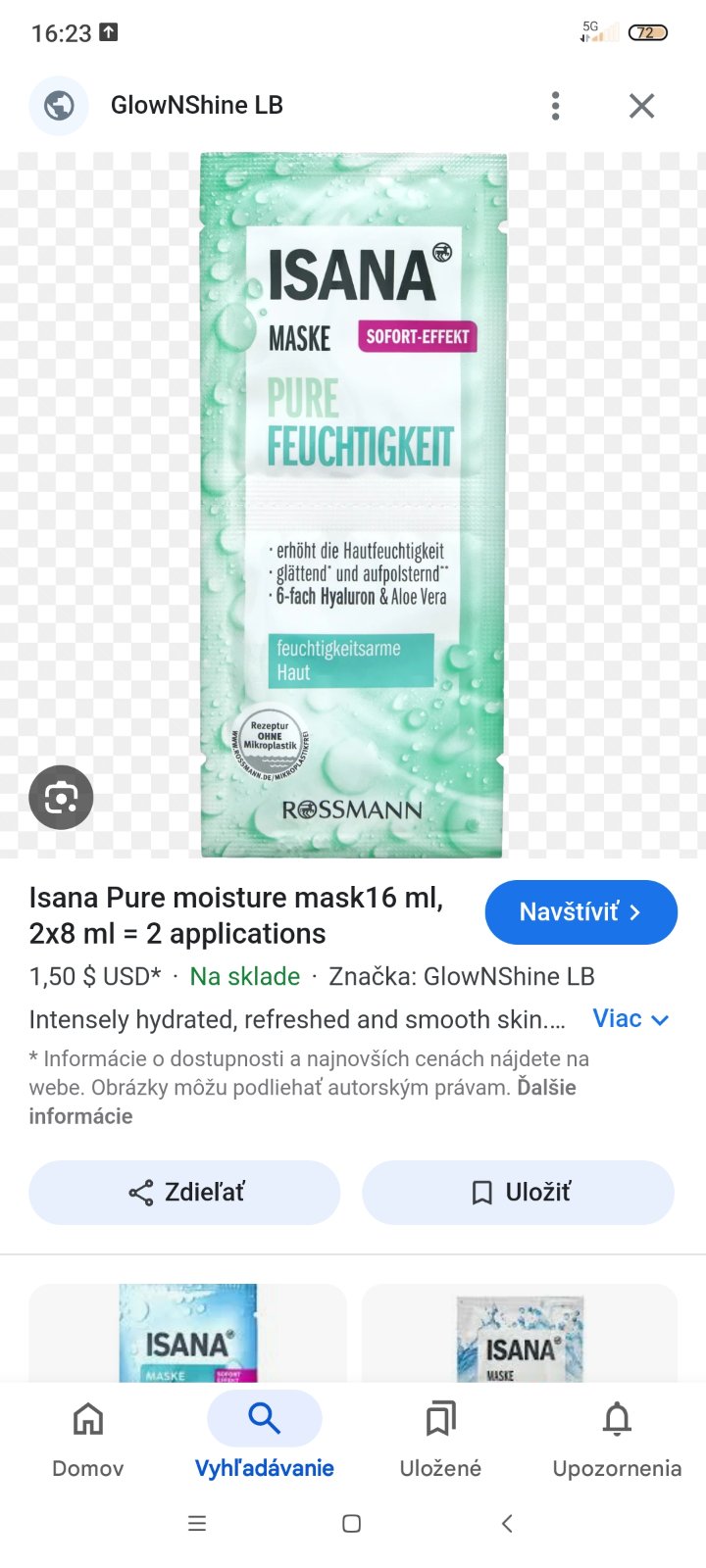
Task: Go to the Domov tab
Action: pyautogui.click(x=88, y=1436)
